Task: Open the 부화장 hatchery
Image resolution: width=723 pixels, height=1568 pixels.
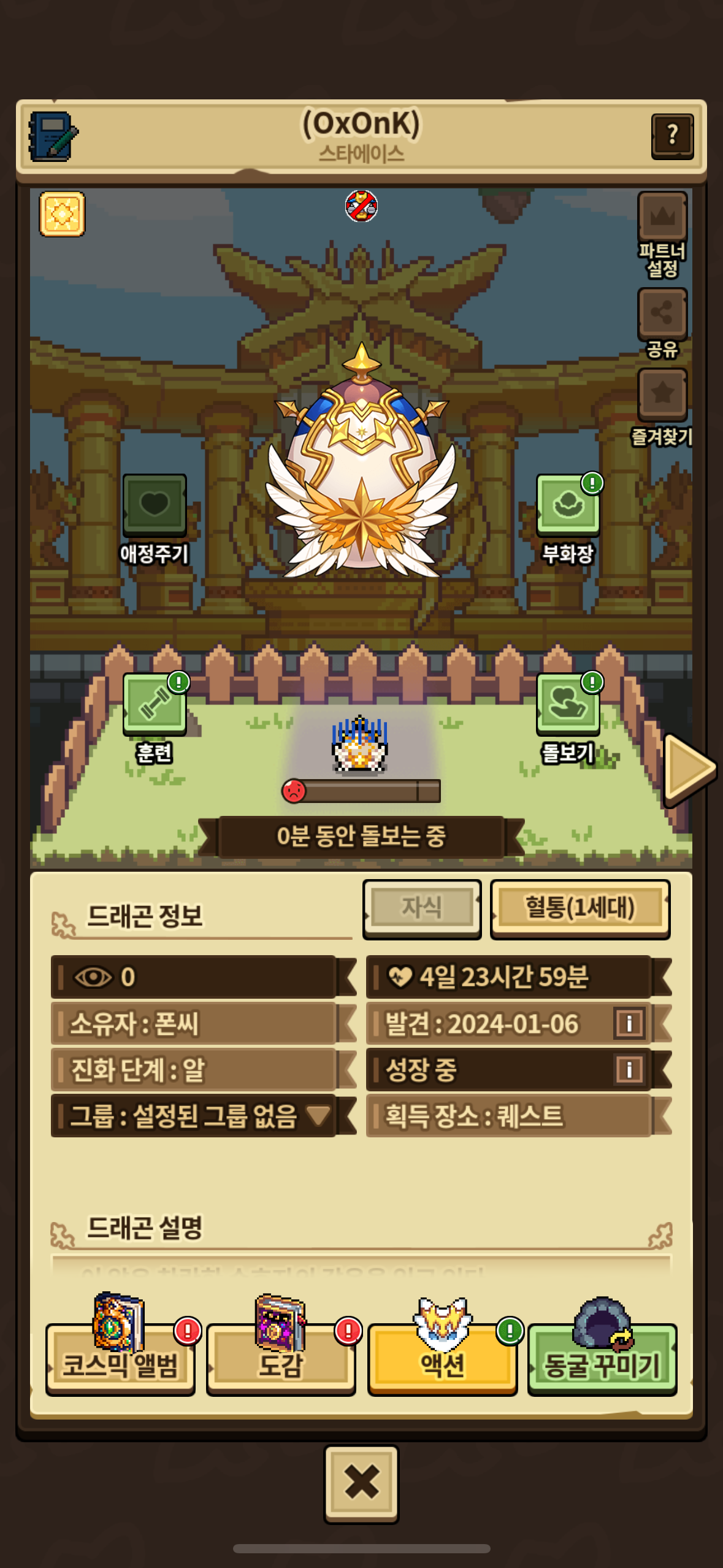Action: 568,505
